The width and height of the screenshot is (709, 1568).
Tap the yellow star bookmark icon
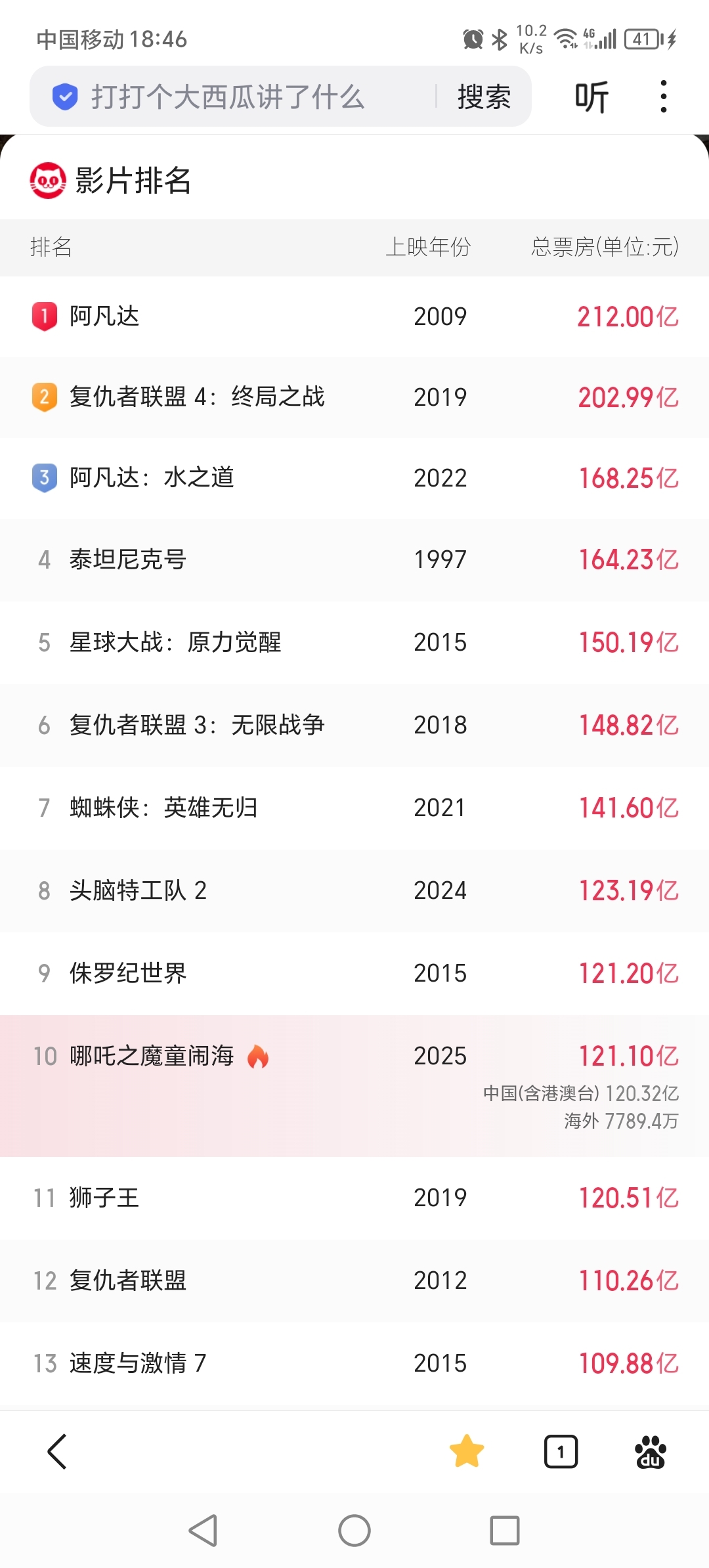pyautogui.click(x=467, y=1451)
